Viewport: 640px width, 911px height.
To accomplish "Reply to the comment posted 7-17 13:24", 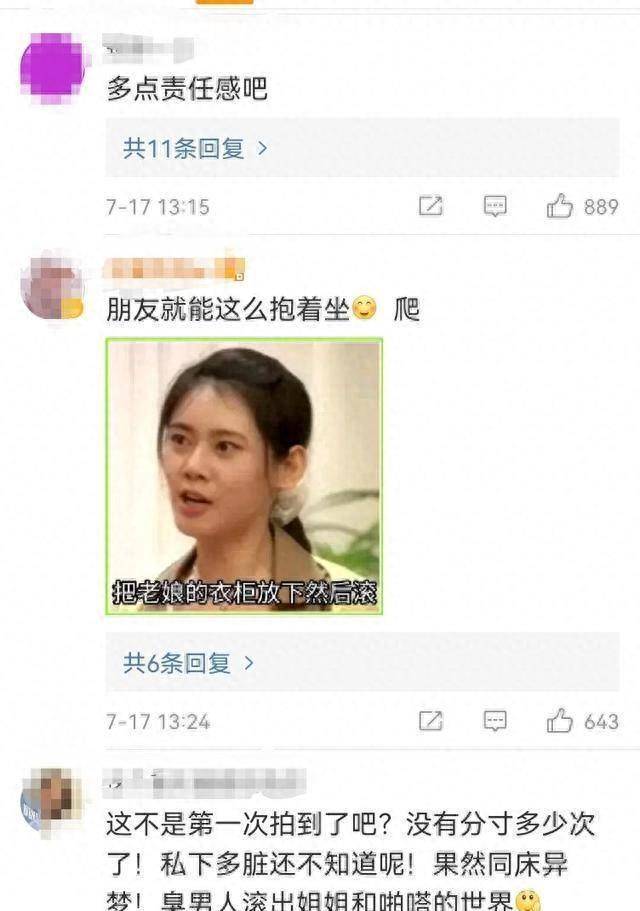I will click(x=495, y=721).
